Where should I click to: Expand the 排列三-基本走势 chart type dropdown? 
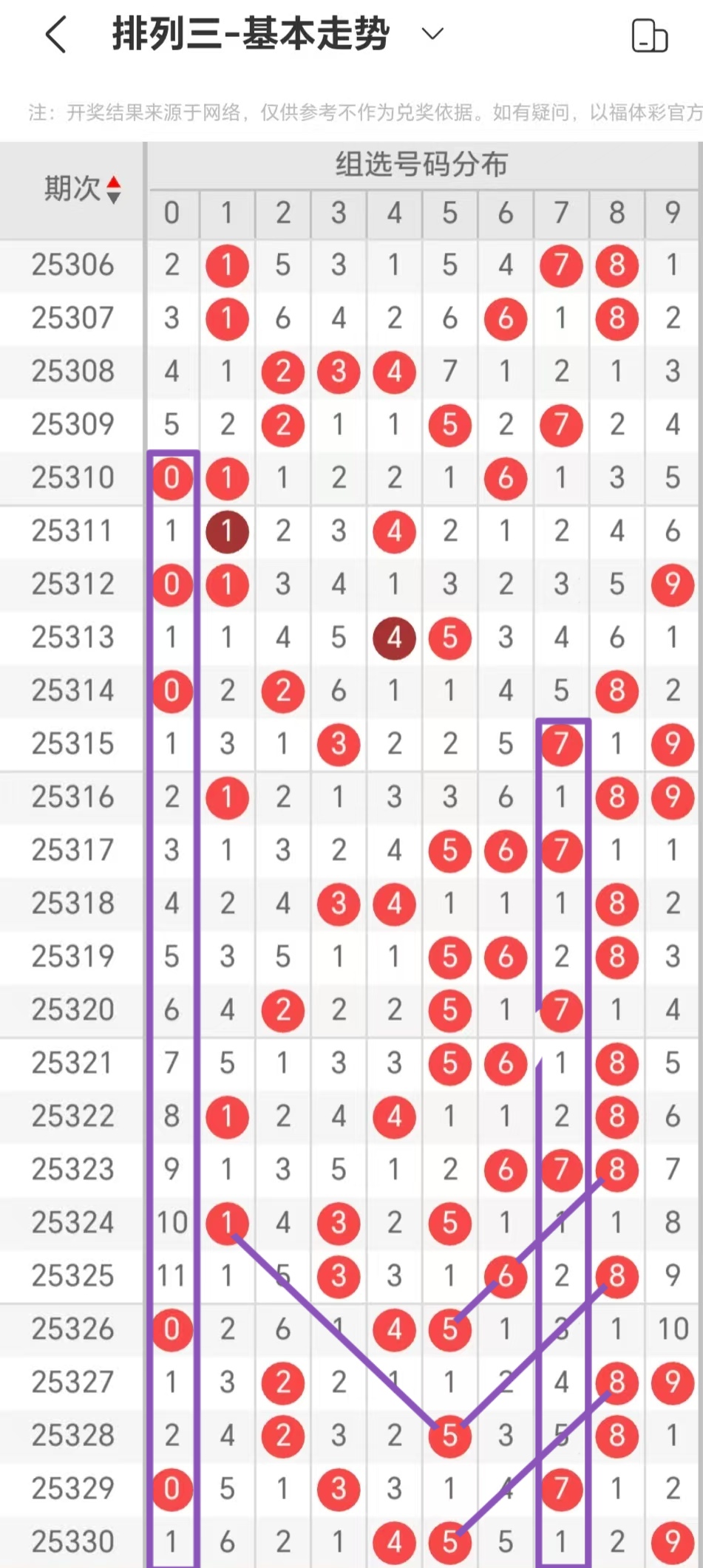pos(432,33)
